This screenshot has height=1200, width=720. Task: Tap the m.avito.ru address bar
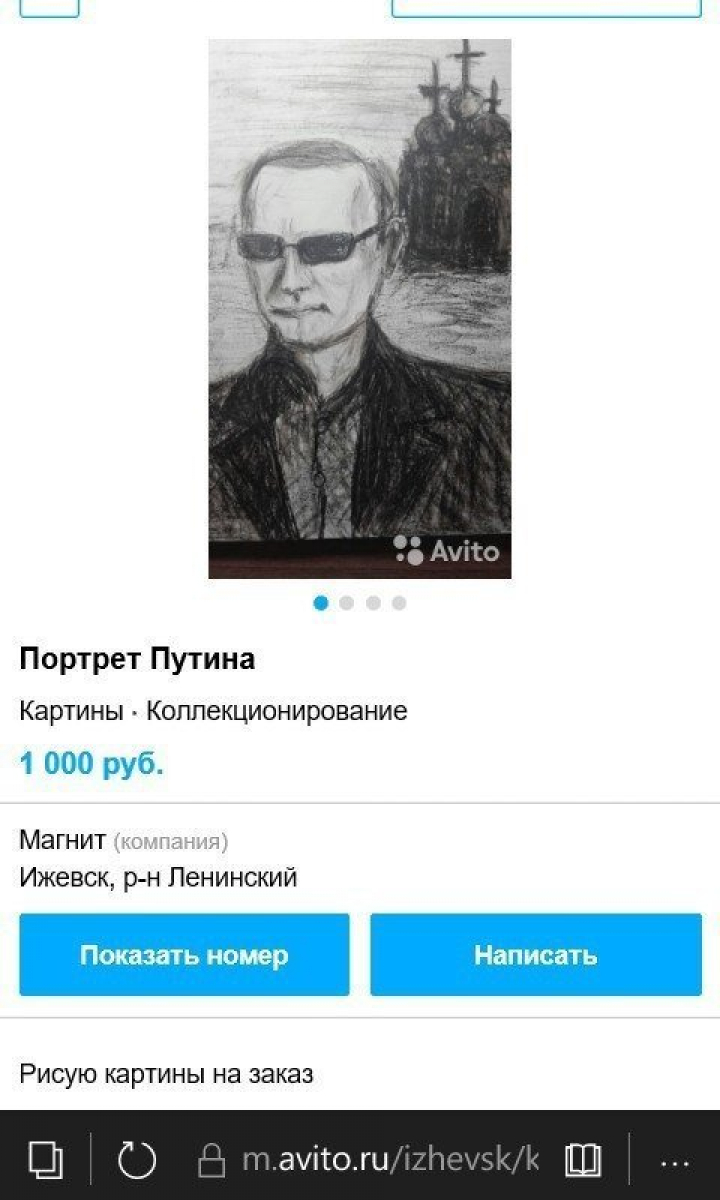point(390,1160)
